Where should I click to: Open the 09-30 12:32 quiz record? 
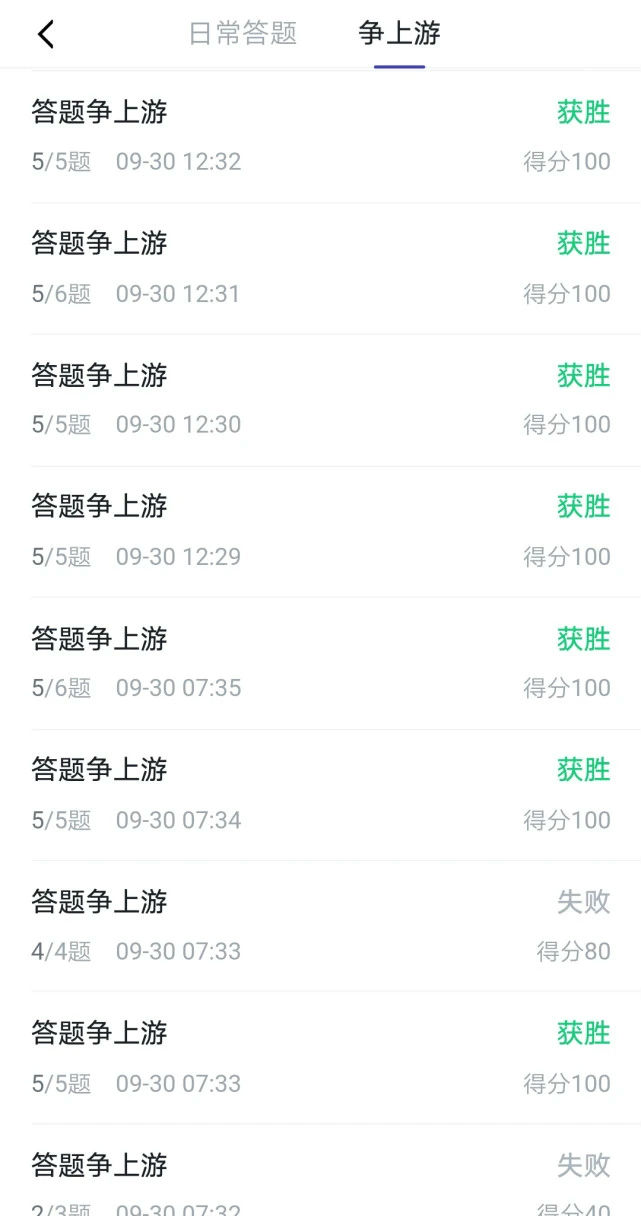pos(320,136)
